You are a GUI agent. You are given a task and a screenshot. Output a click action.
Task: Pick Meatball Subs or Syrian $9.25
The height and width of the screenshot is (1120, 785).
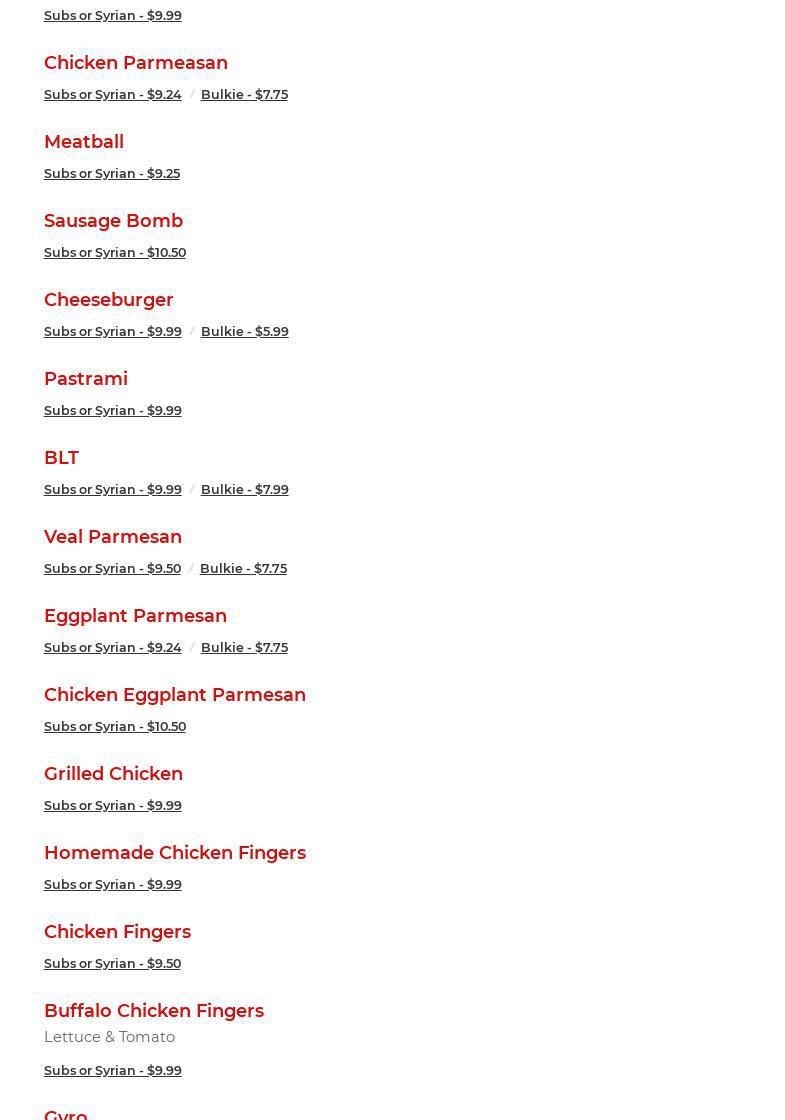[111, 173]
